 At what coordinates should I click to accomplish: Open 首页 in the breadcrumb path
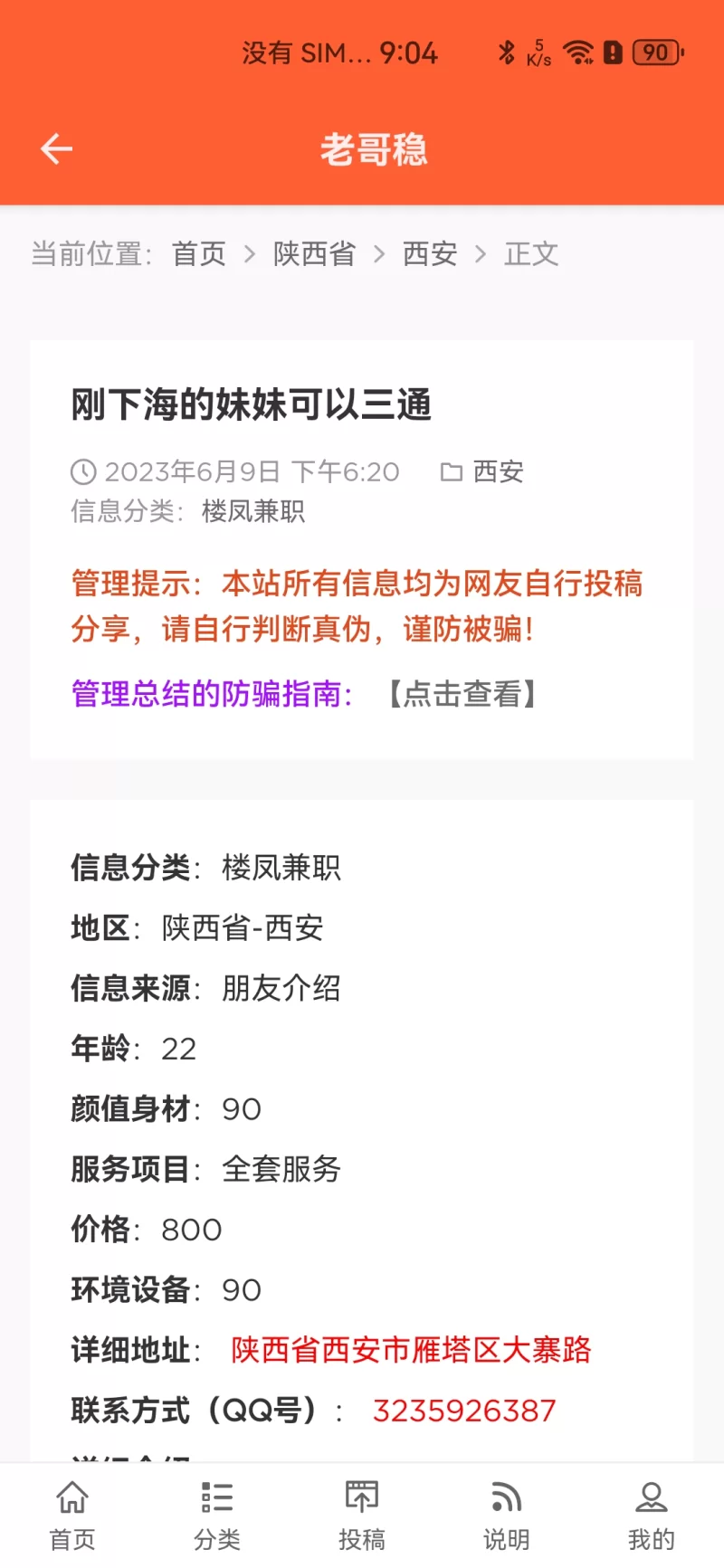click(x=198, y=254)
